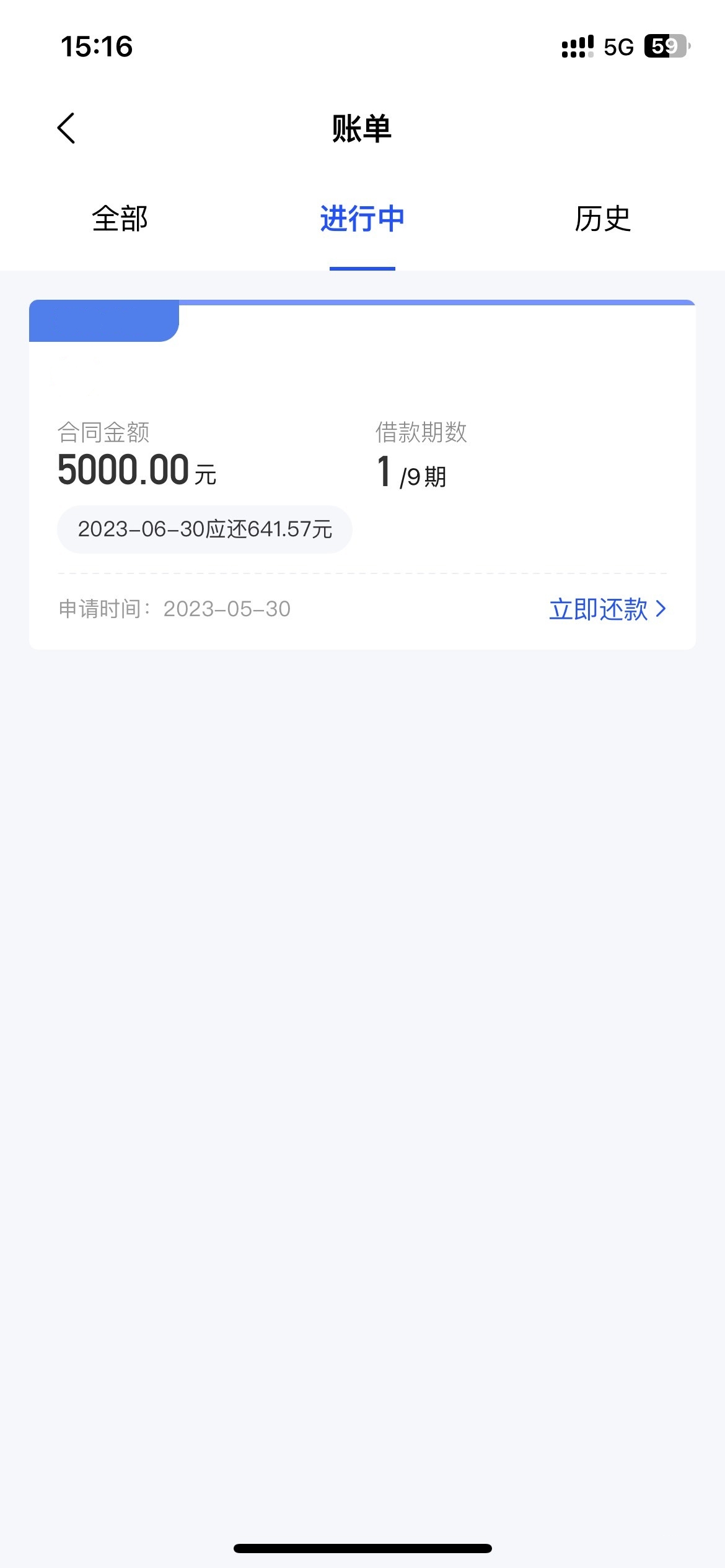Open the 5000.00元 loan bill card
Viewport: 725px width, 1568px height.
pos(362,474)
